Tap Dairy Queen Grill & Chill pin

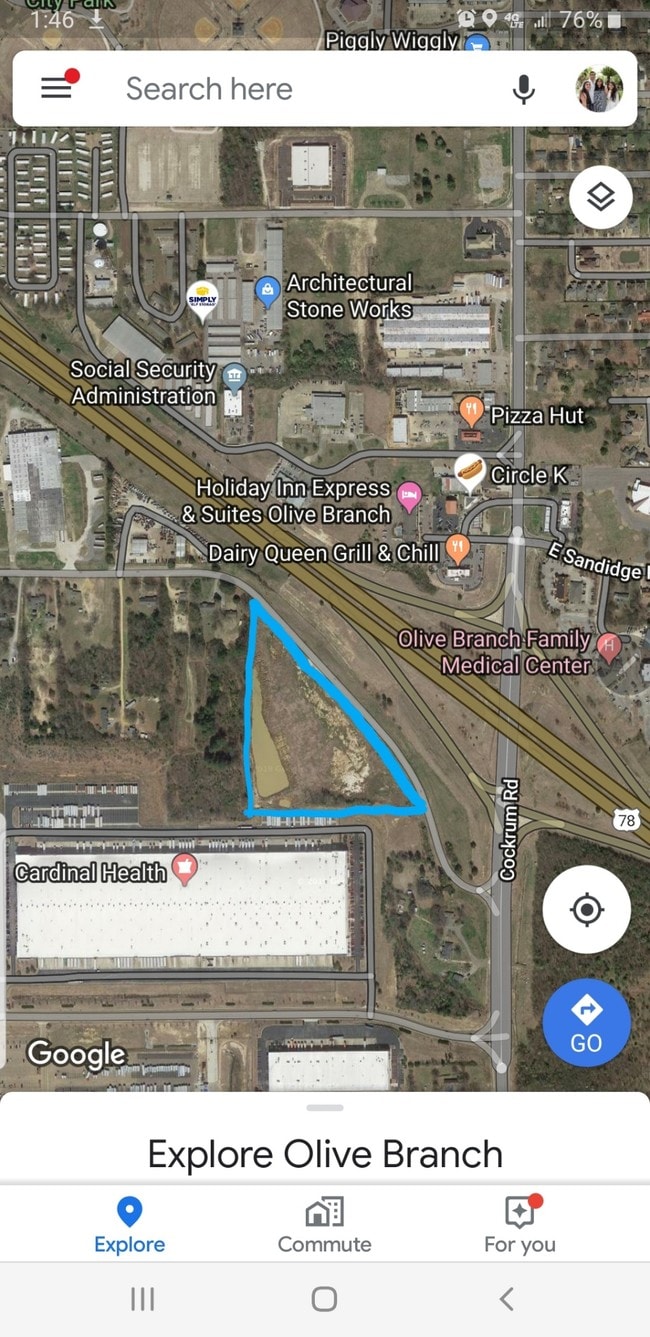(x=457, y=548)
